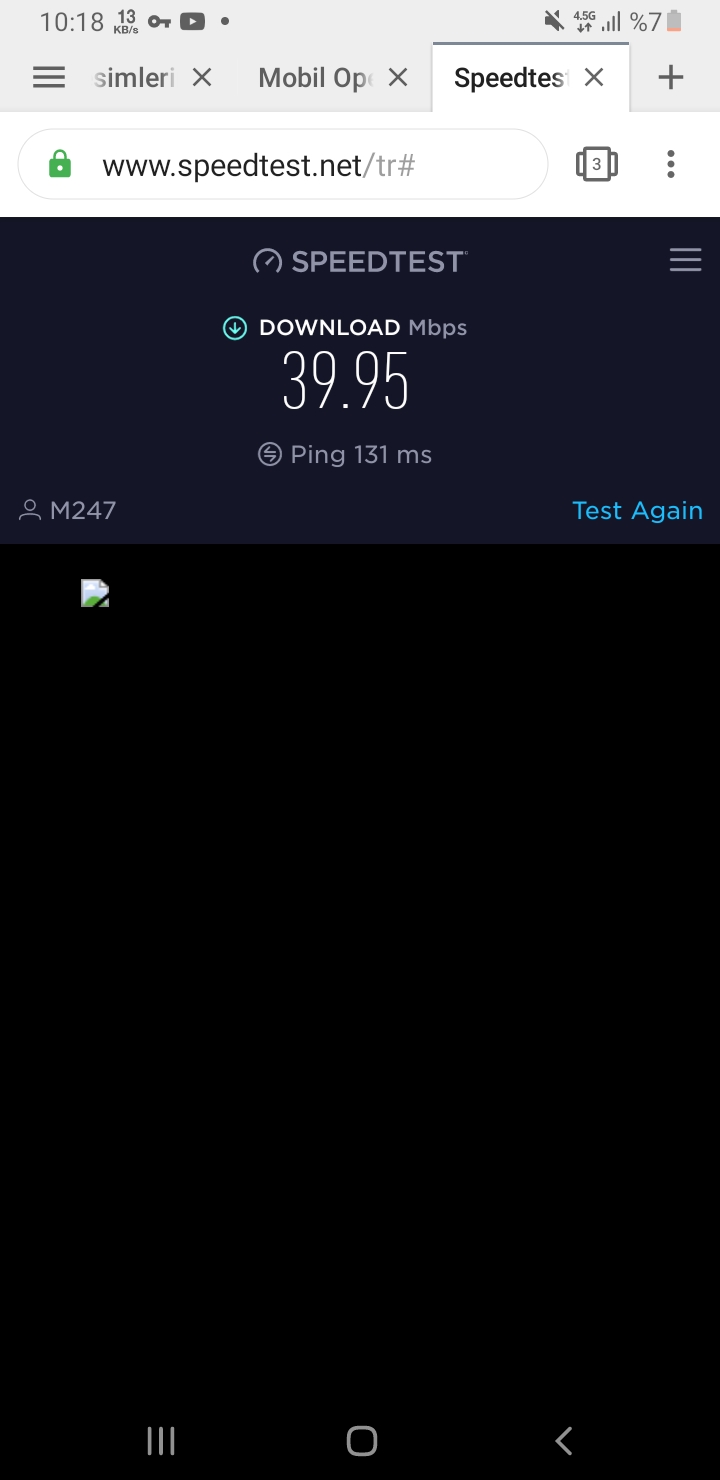Open the tab switcher showing 3 tabs
720x1480 pixels.
tap(596, 164)
